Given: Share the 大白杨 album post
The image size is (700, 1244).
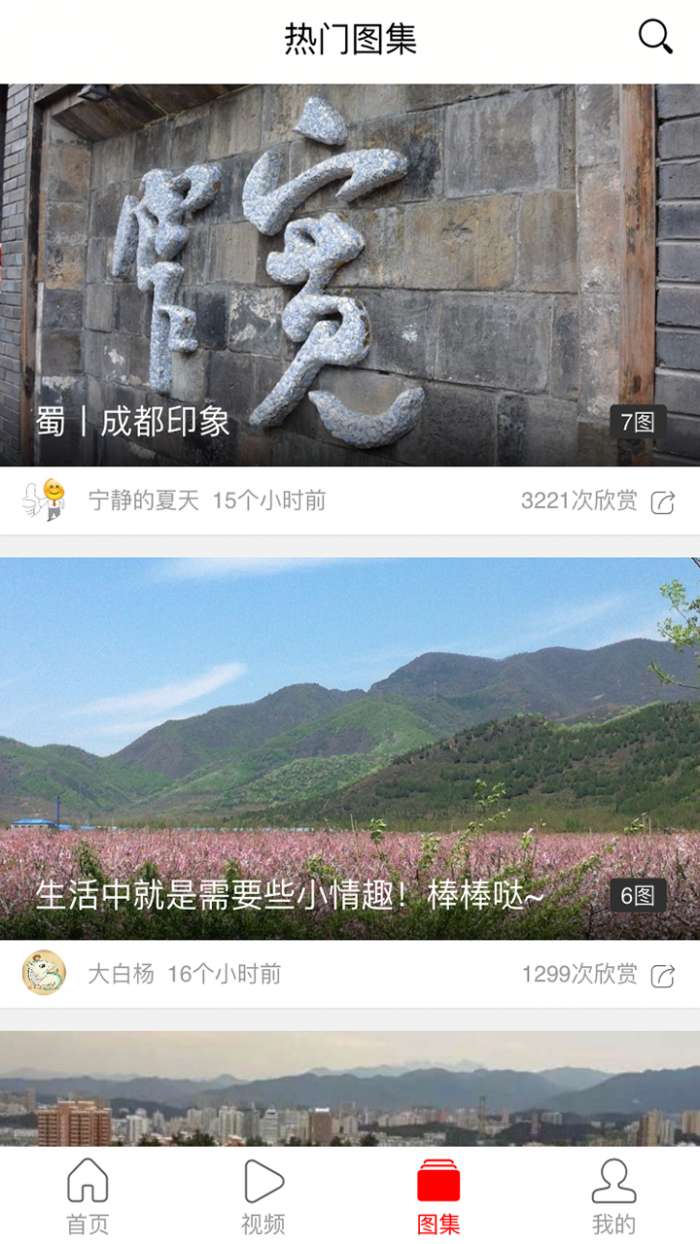Looking at the screenshot, I should [662, 975].
